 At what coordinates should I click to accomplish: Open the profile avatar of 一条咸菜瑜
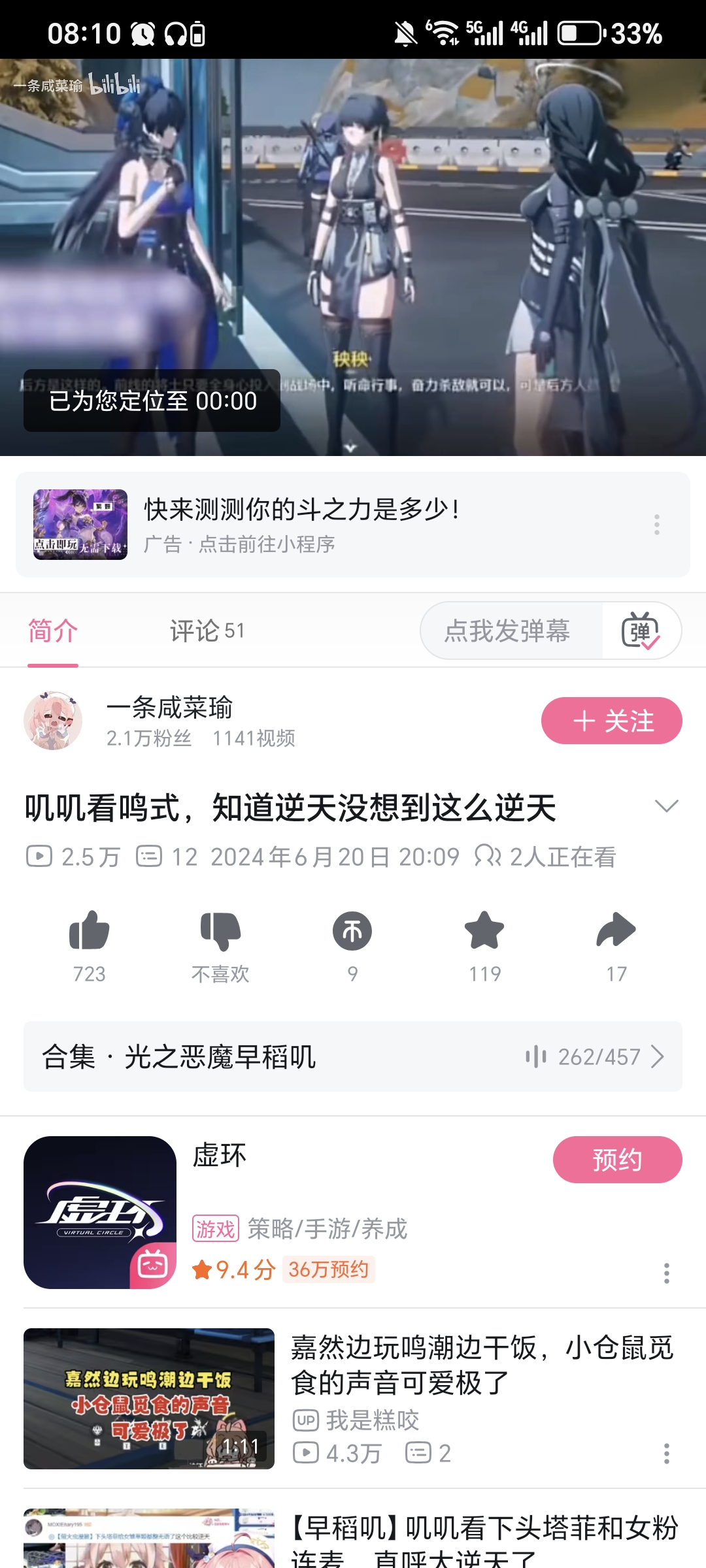(53, 721)
